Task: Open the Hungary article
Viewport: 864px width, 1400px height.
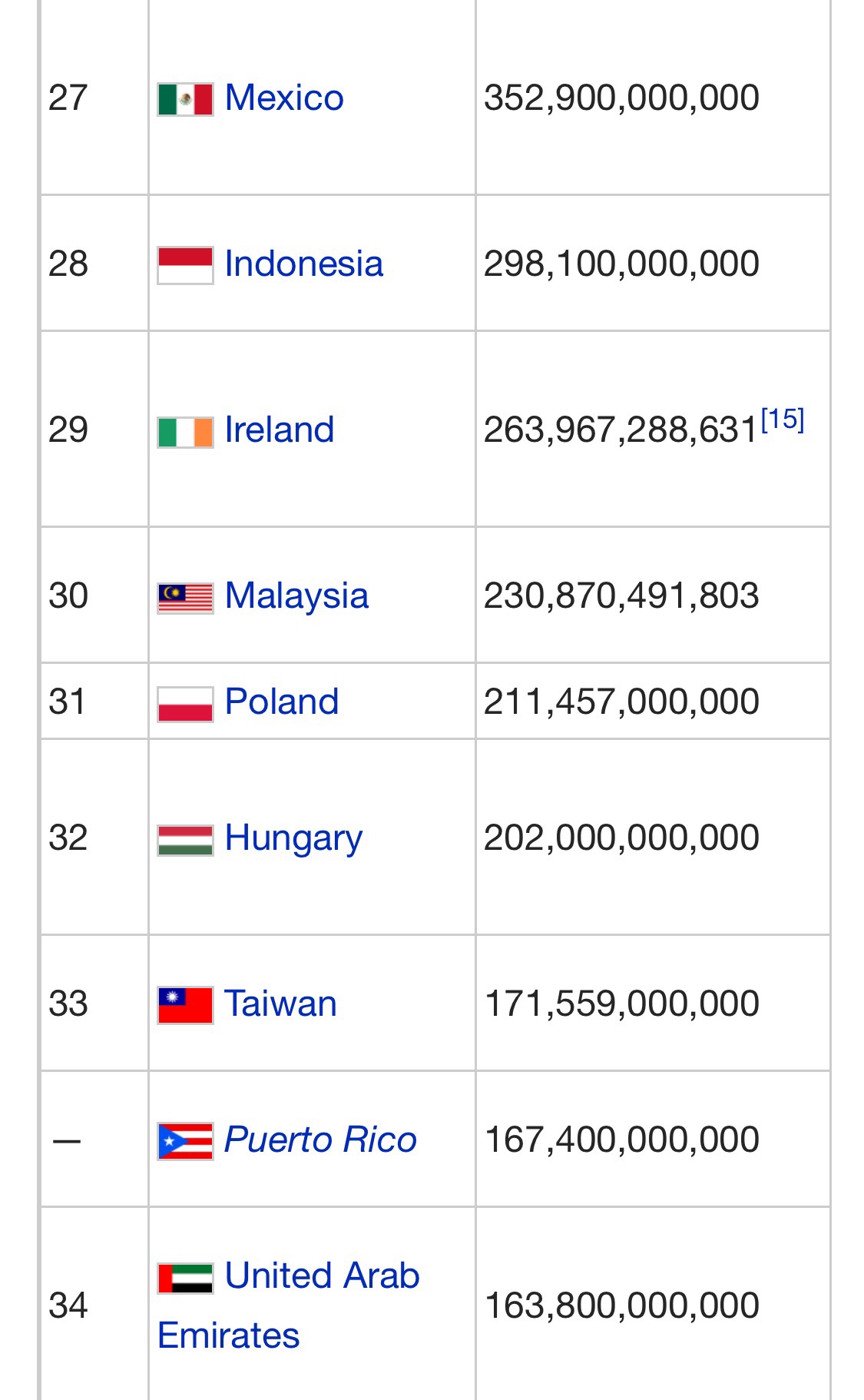Action: [x=293, y=838]
